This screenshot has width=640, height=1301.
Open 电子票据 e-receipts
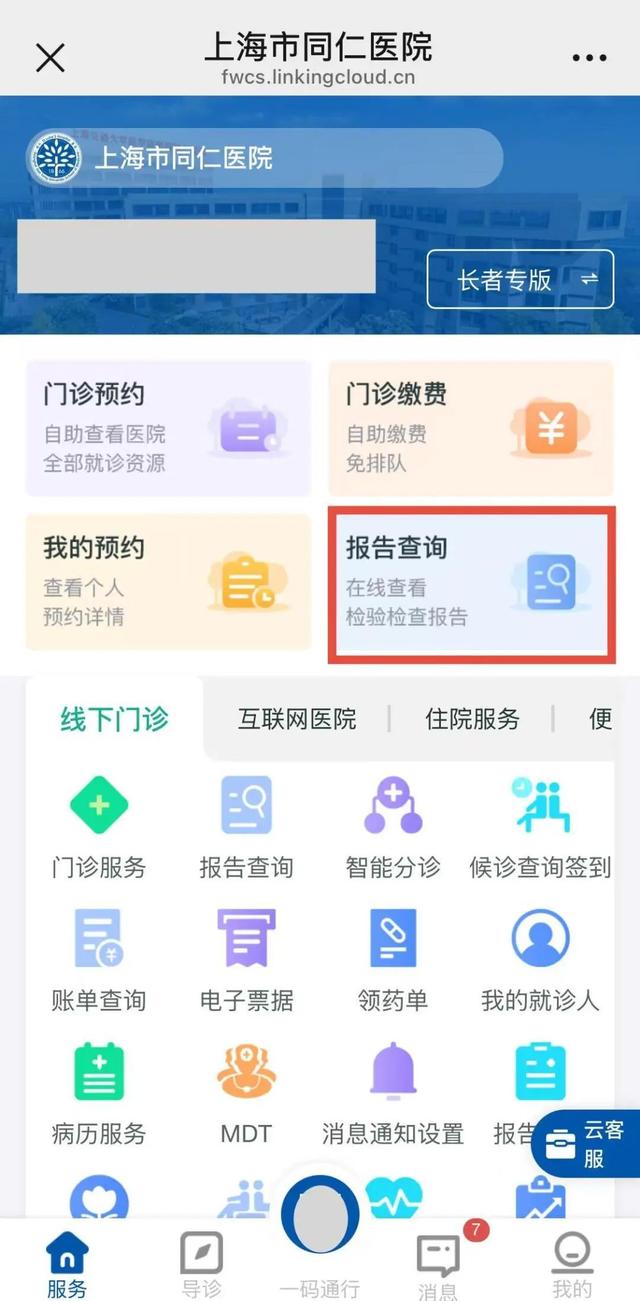(246, 958)
